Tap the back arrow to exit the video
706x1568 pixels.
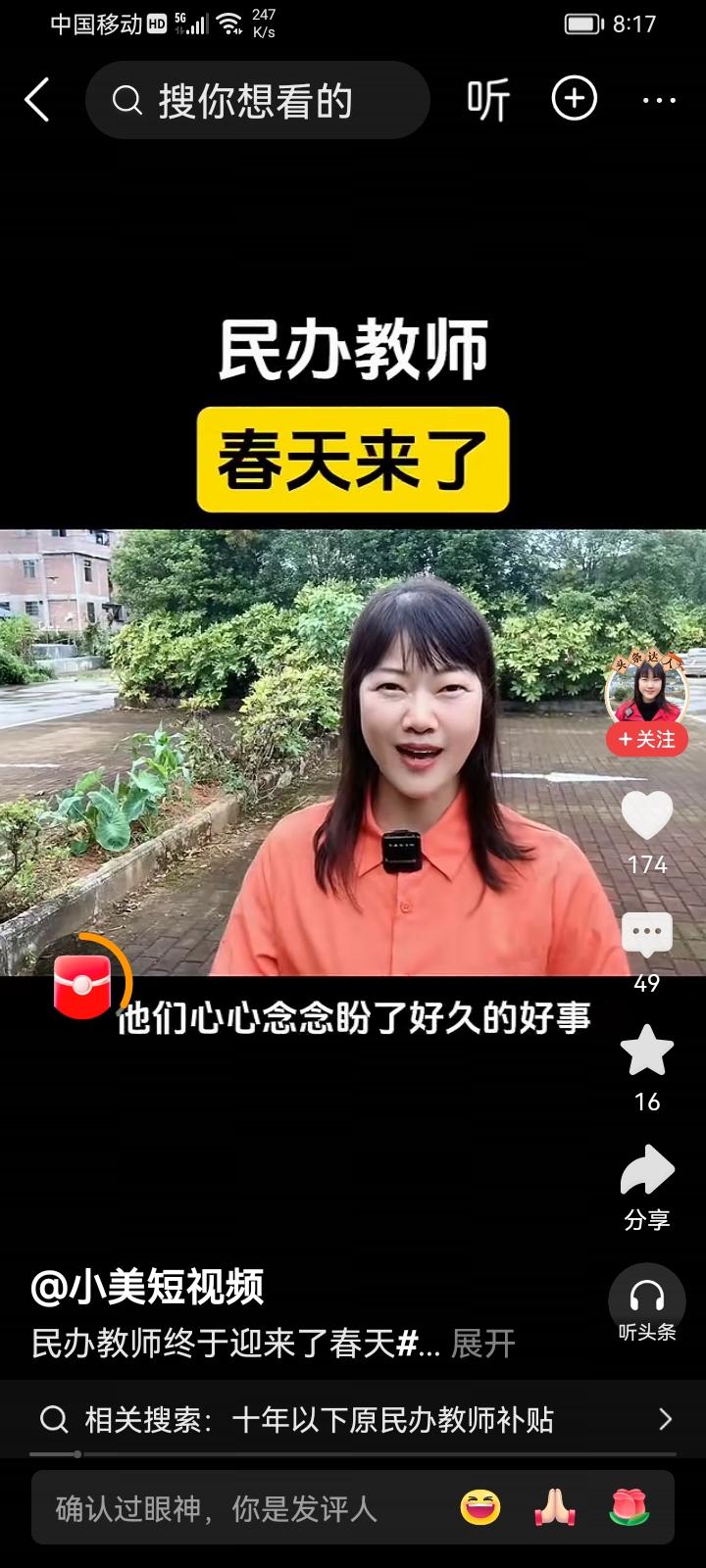coord(37,99)
